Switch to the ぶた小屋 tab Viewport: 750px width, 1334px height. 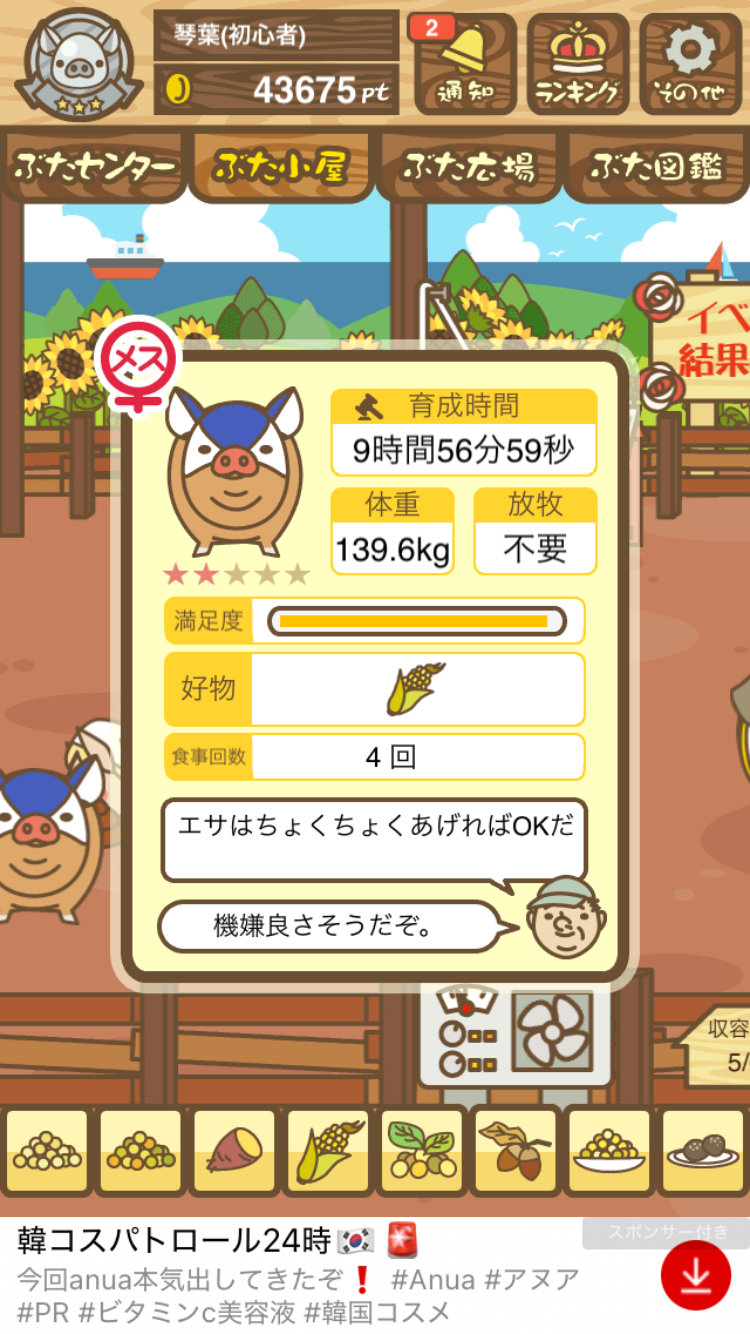[280, 167]
